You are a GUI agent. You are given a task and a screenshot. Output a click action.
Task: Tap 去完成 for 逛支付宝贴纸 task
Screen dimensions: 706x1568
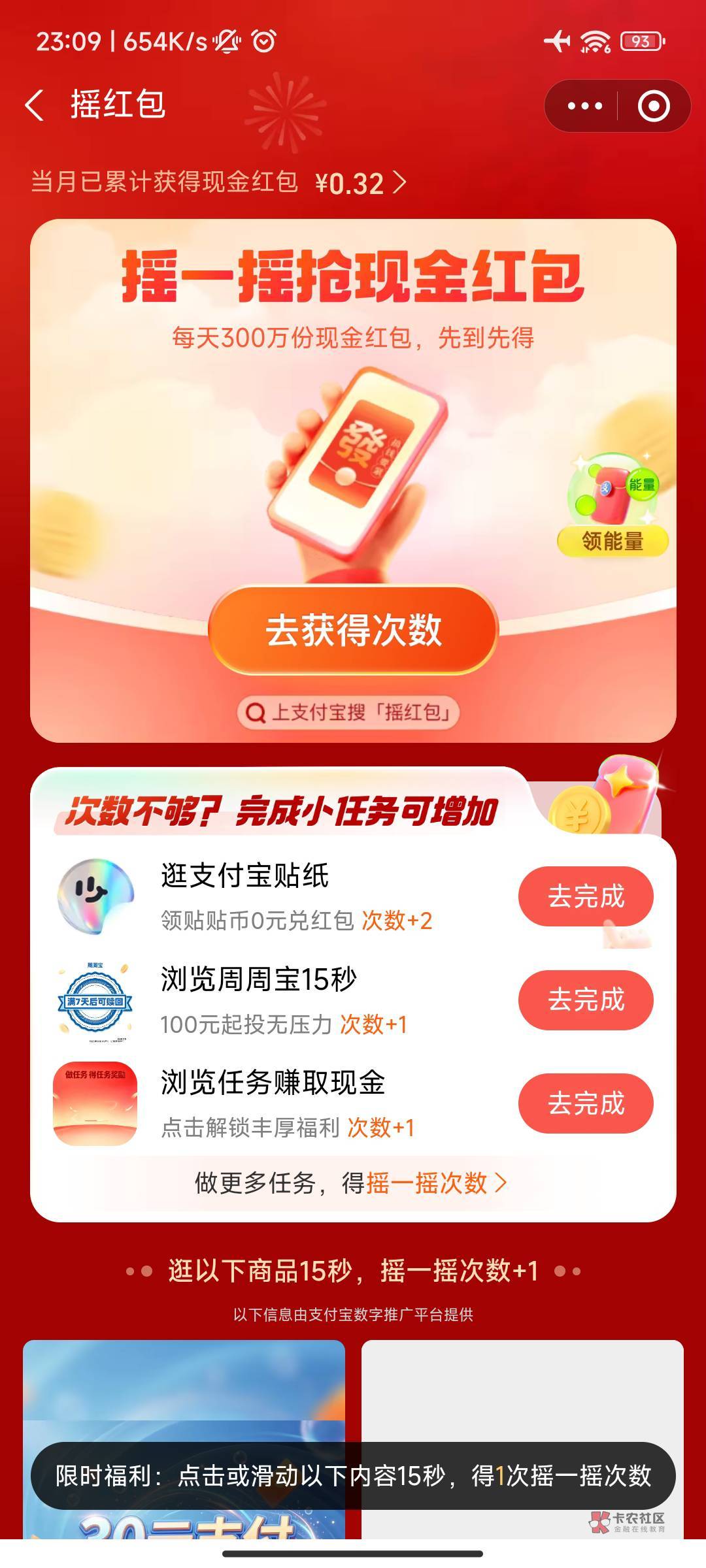(x=586, y=896)
